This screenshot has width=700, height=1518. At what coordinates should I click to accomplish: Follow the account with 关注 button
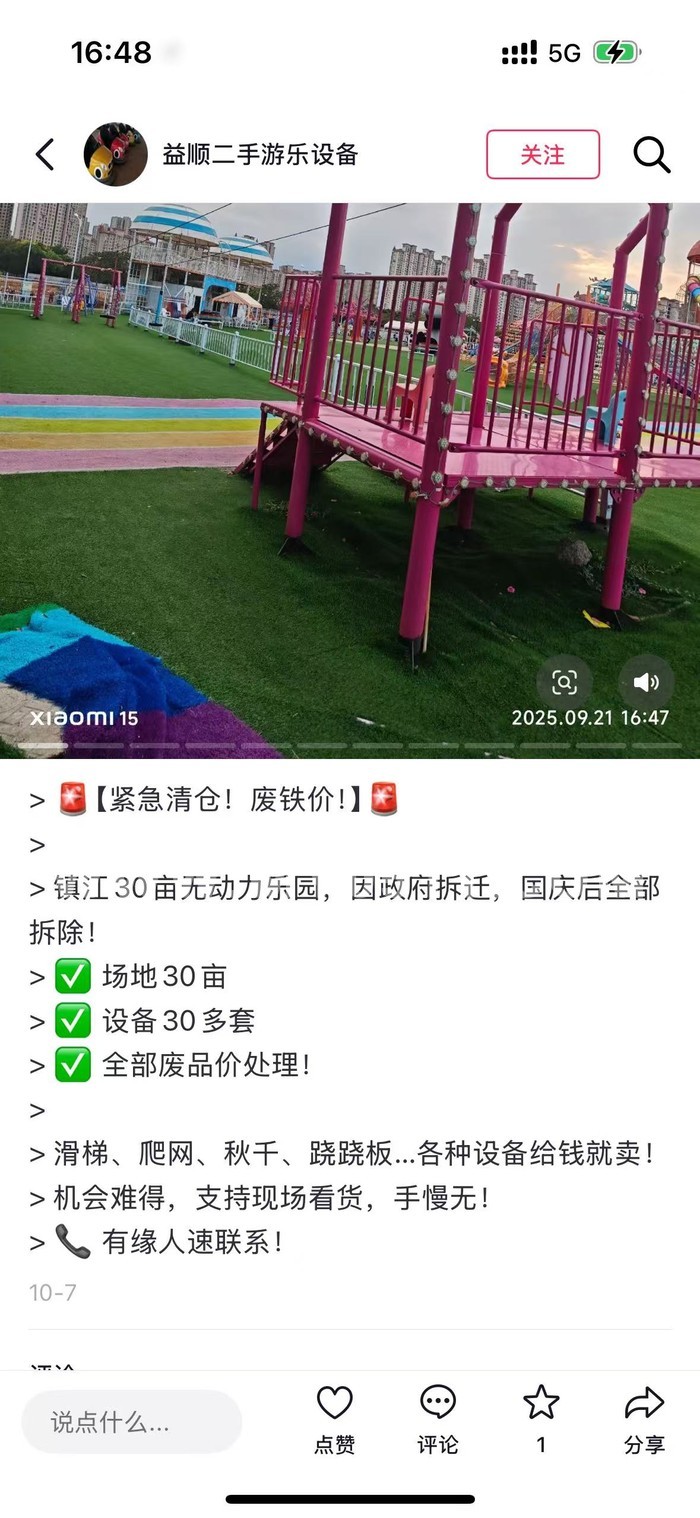point(543,155)
